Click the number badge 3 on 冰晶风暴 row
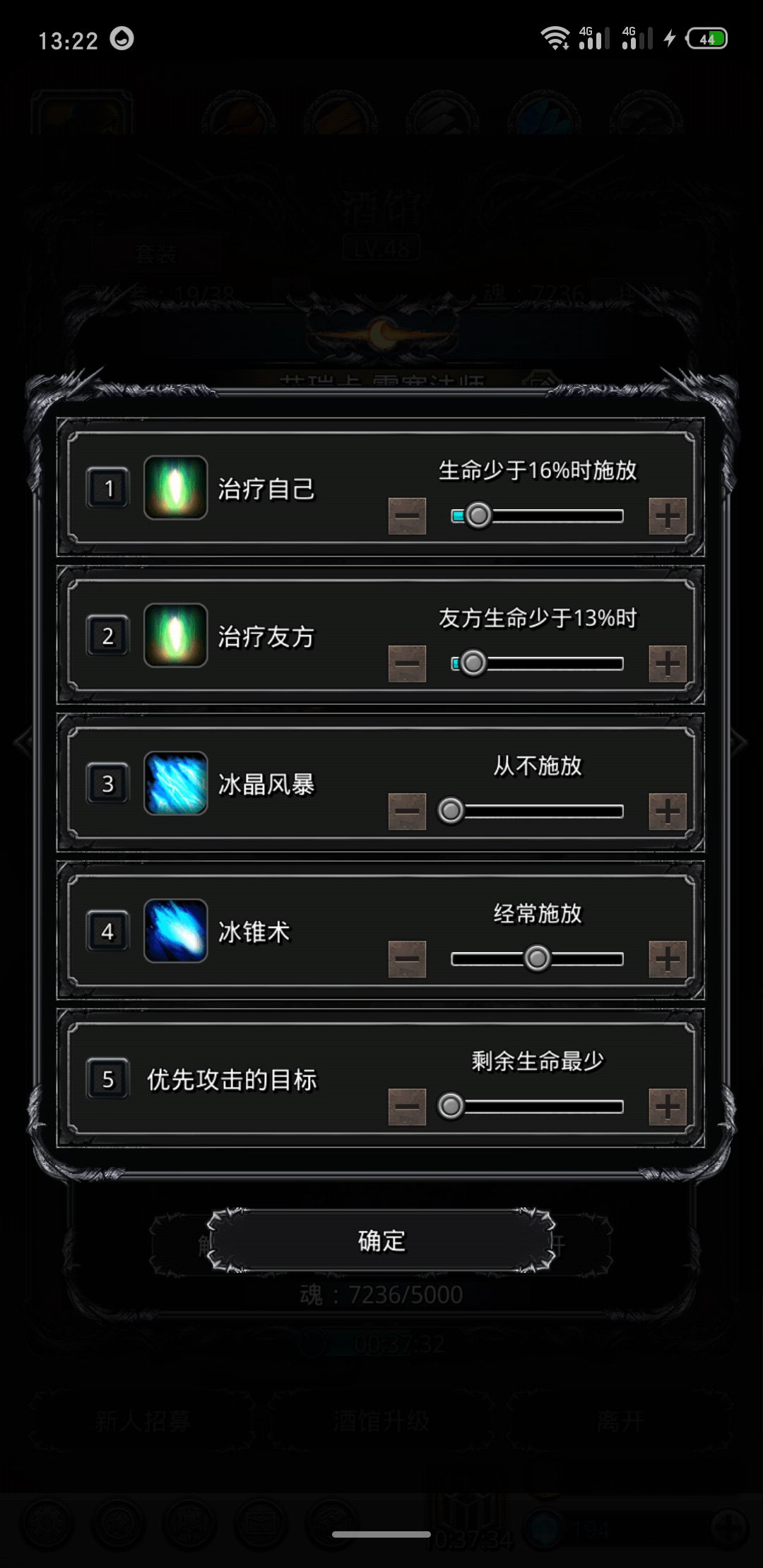The width and height of the screenshot is (763, 1568). [107, 784]
